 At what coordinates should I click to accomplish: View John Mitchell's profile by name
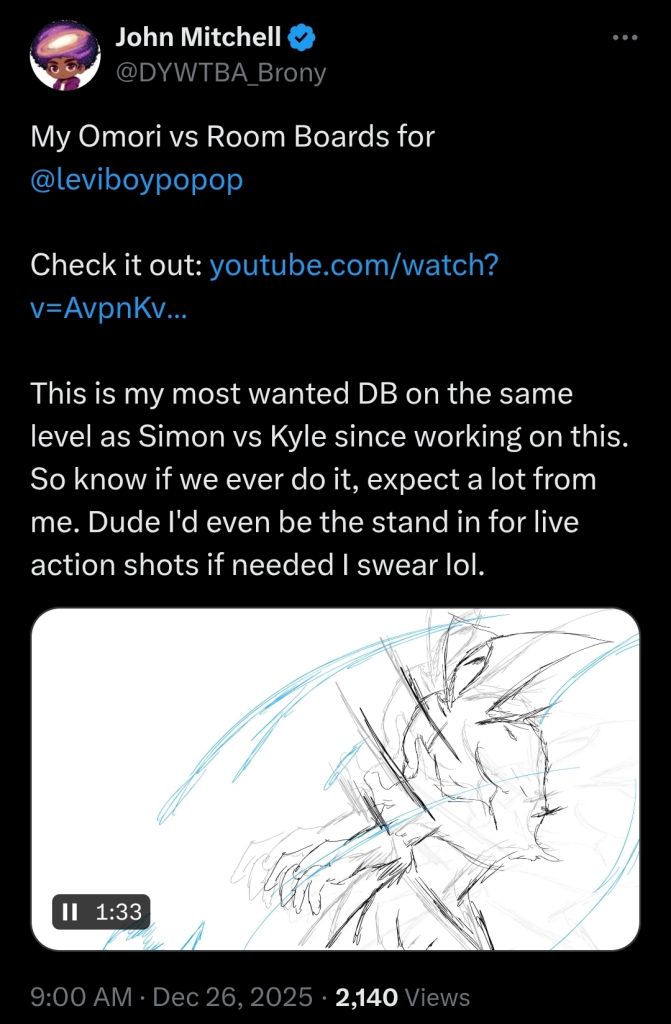point(199,38)
